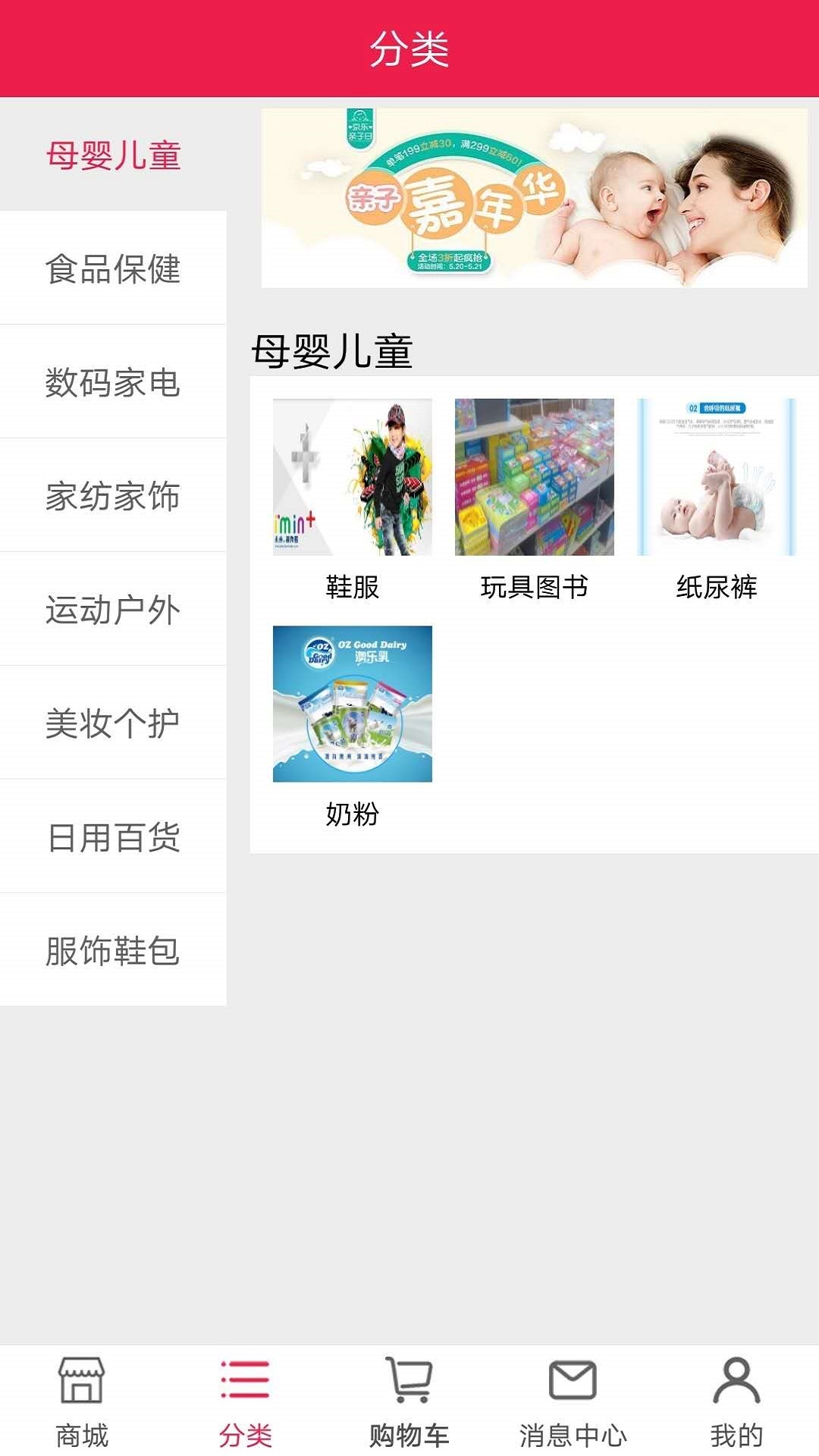Viewport: 819px width, 1456px height.
Task: Switch to the 我的 tab
Action: 736,1401
